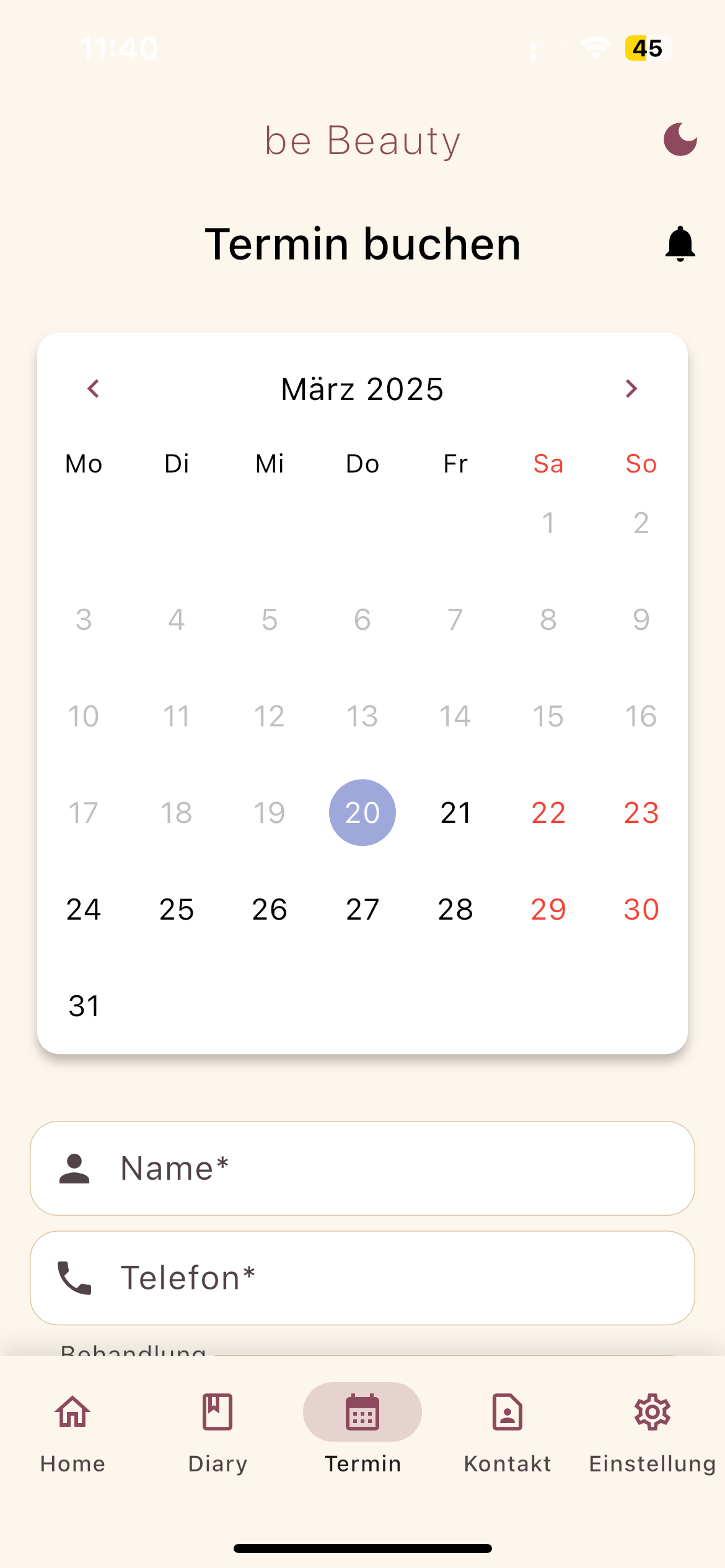Image resolution: width=725 pixels, height=1568 pixels.
Task: Open notifications via the bell icon
Action: point(679,244)
